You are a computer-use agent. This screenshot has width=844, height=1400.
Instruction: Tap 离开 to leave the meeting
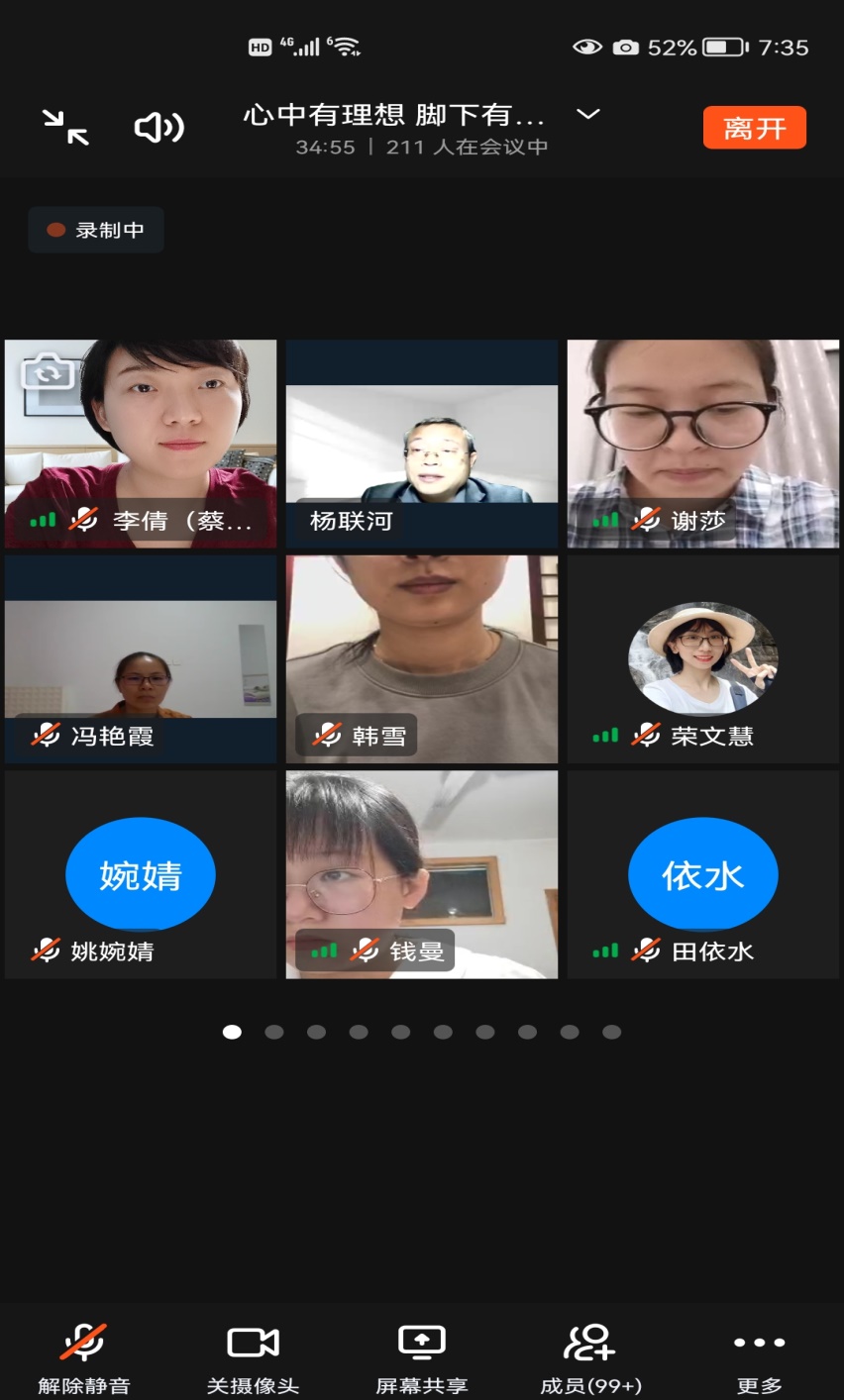pos(754,128)
